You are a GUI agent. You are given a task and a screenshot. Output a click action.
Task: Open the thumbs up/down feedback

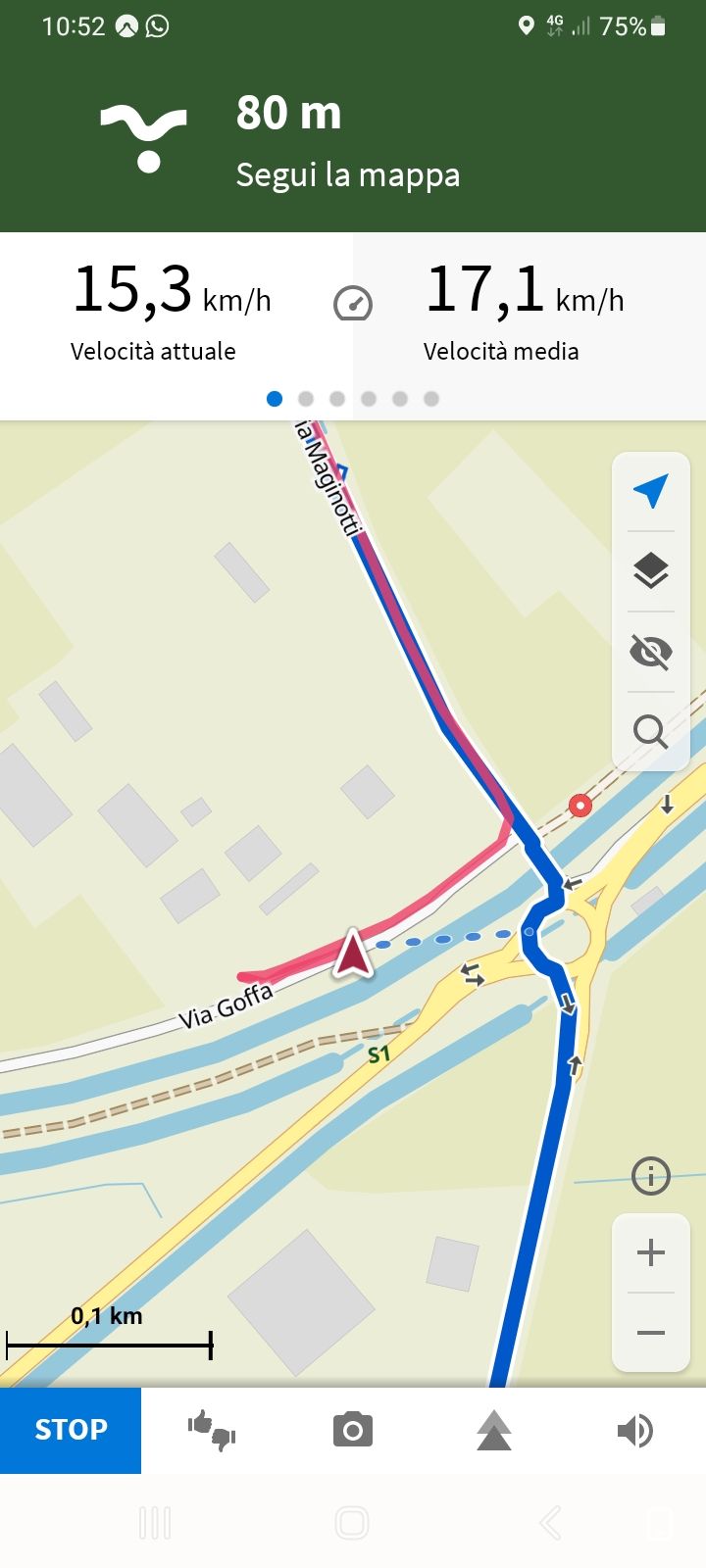[212, 1431]
